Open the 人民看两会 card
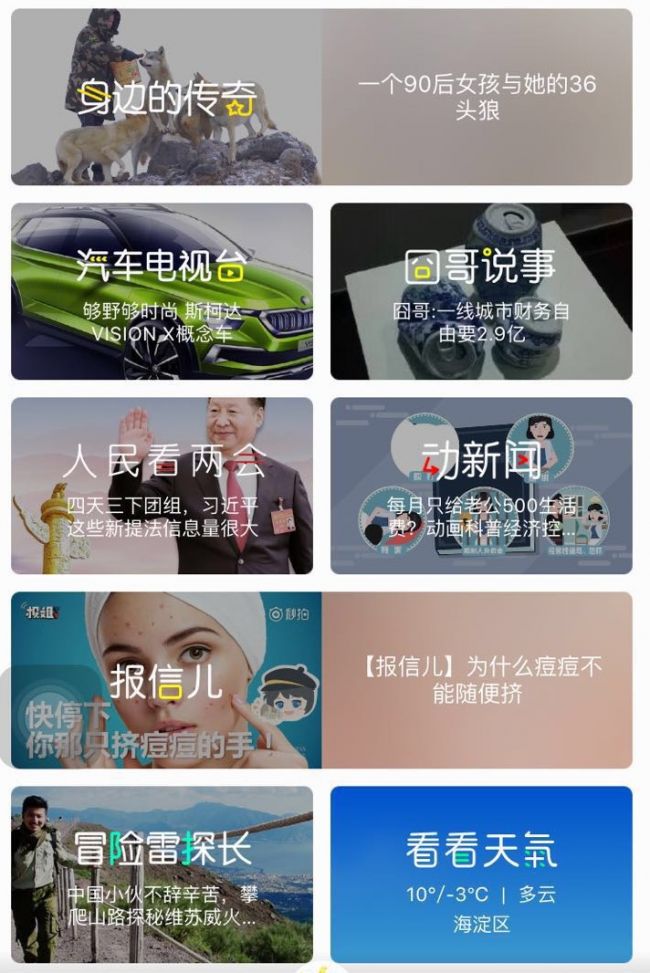The height and width of the screenshot is (973, 650). (162, 486)
